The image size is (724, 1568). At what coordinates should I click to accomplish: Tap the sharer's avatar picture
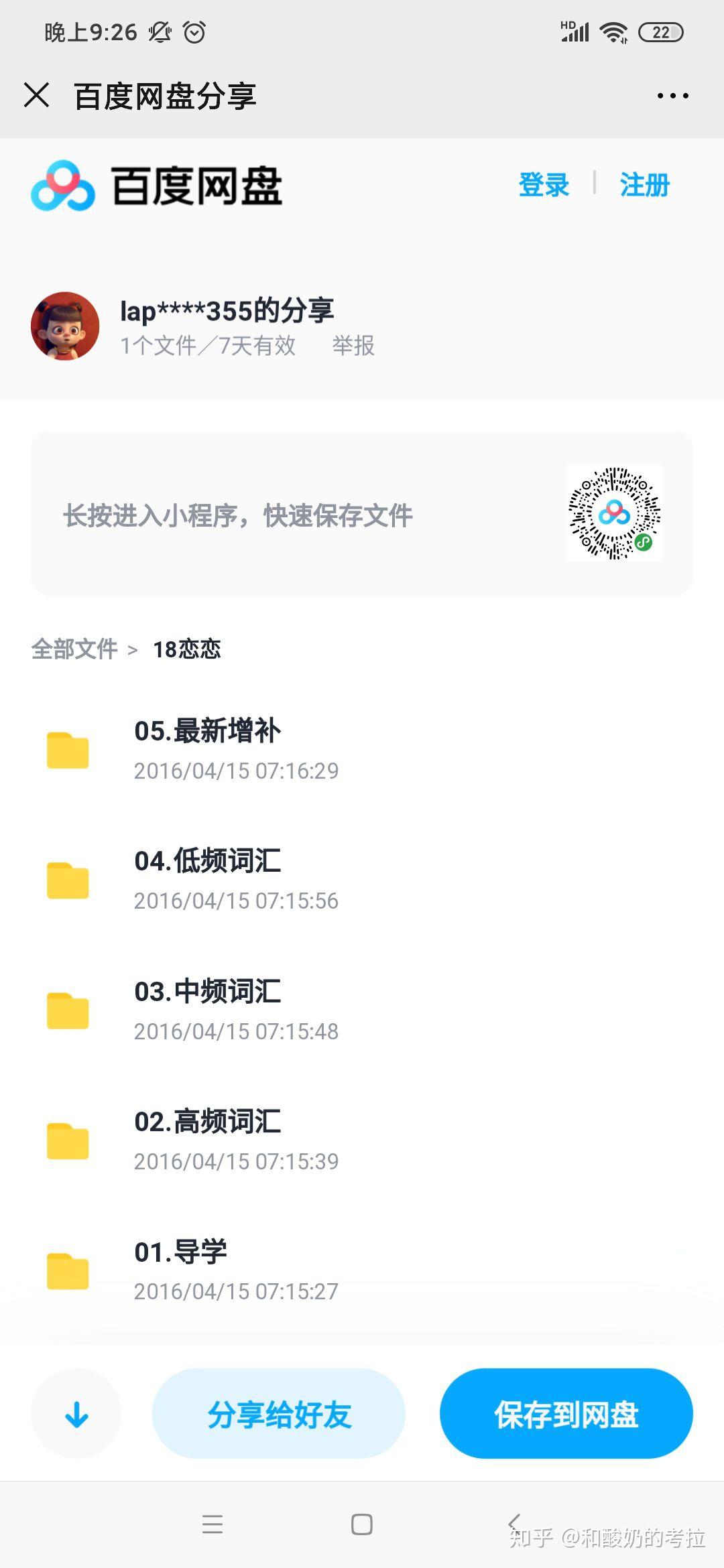point(65,326)
